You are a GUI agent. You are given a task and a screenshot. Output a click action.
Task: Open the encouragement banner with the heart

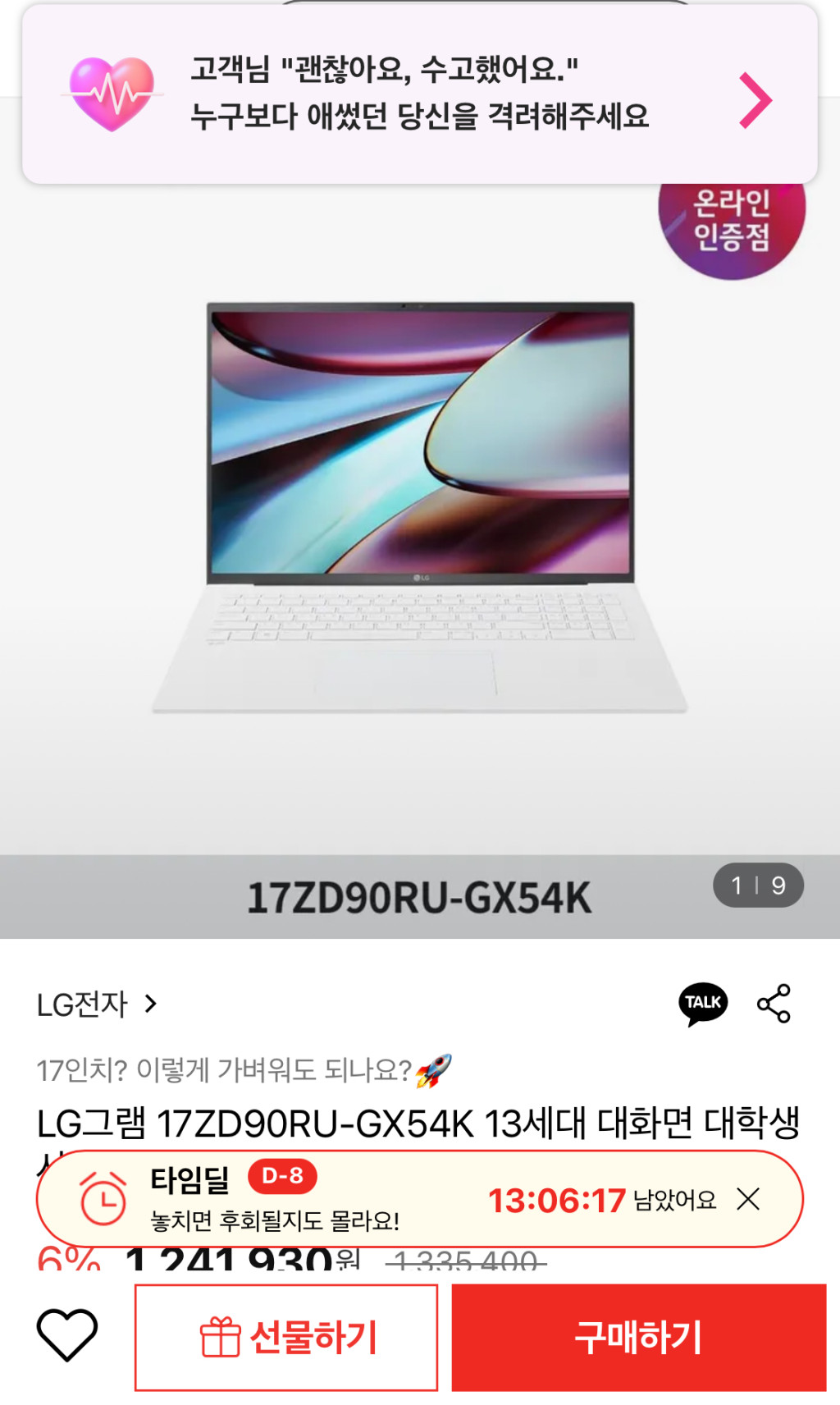click(419, 94)
